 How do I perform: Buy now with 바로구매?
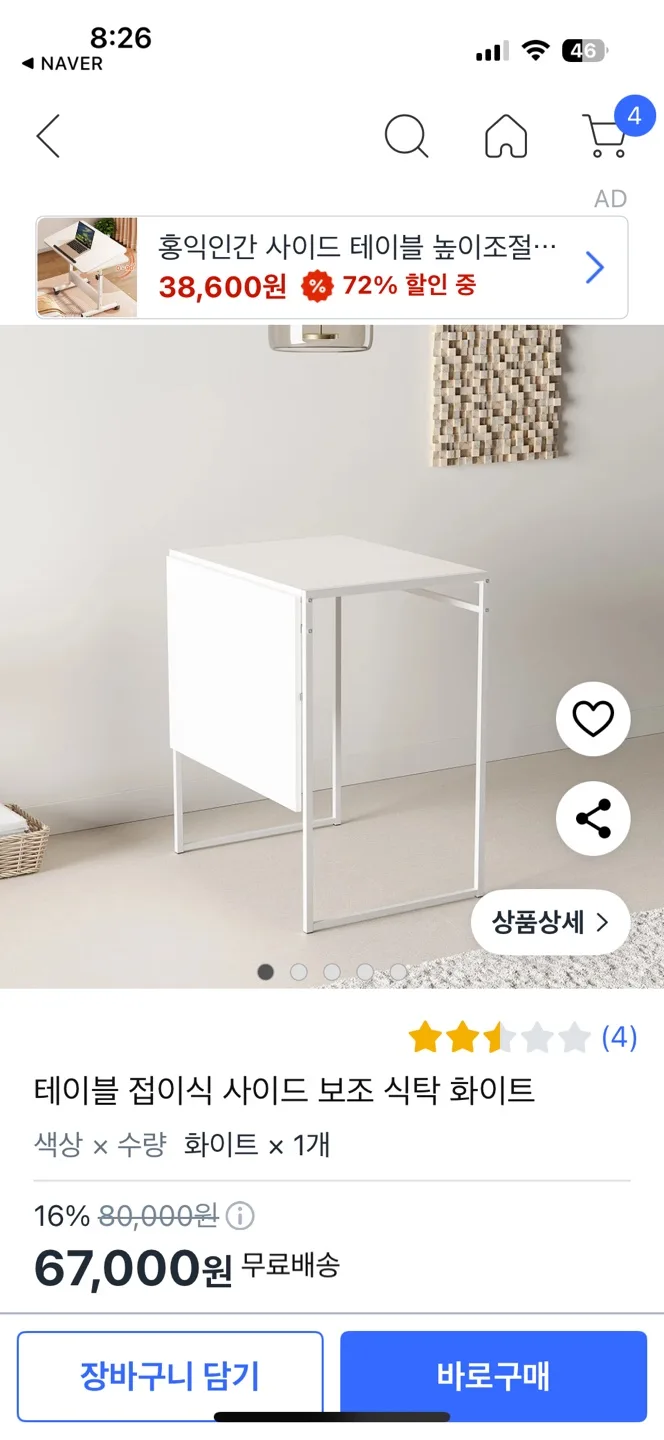click(x=493, y=1376)
